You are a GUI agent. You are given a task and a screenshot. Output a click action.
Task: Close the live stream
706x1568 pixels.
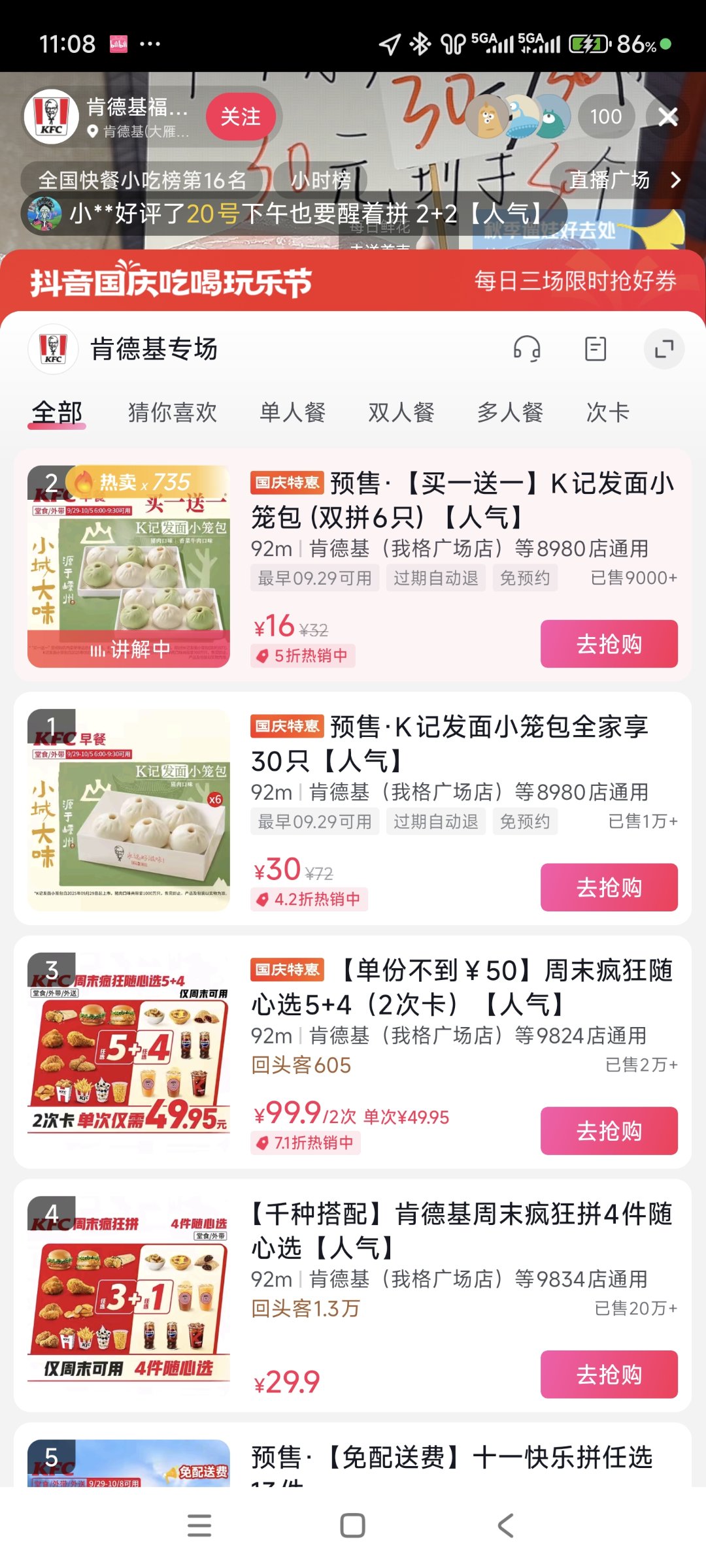click(x=667, y=117)
